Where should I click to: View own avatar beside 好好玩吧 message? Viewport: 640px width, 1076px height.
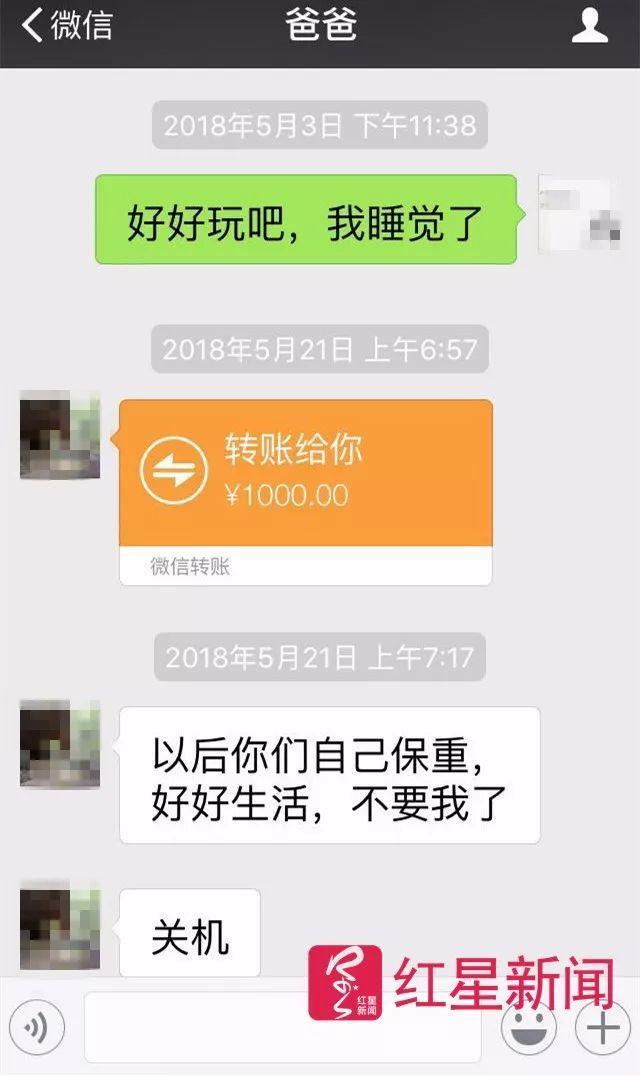(x=578, y=213)
